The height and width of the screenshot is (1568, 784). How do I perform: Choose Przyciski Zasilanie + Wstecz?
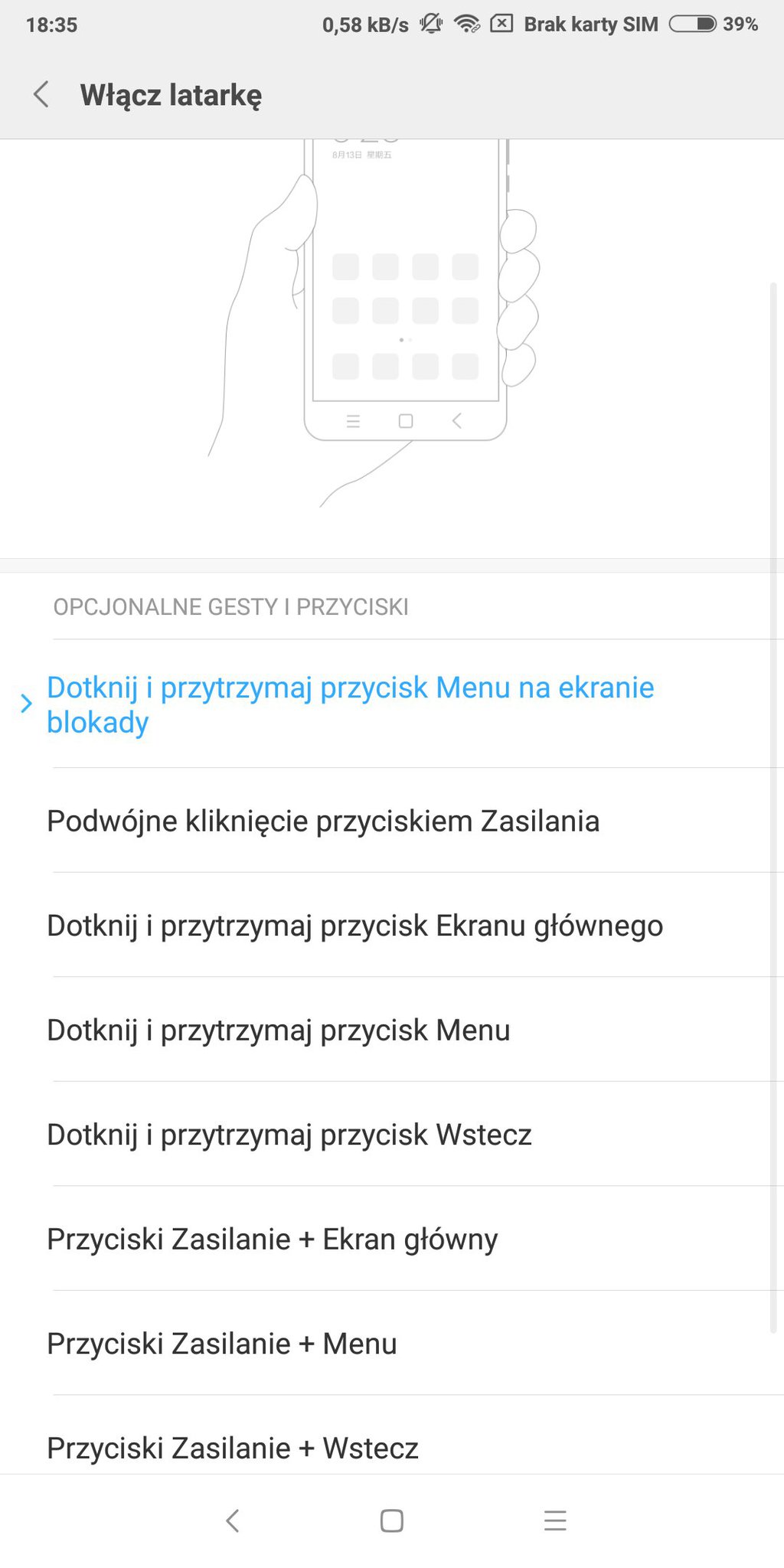pyautogui.click(x=233, y=1447)
